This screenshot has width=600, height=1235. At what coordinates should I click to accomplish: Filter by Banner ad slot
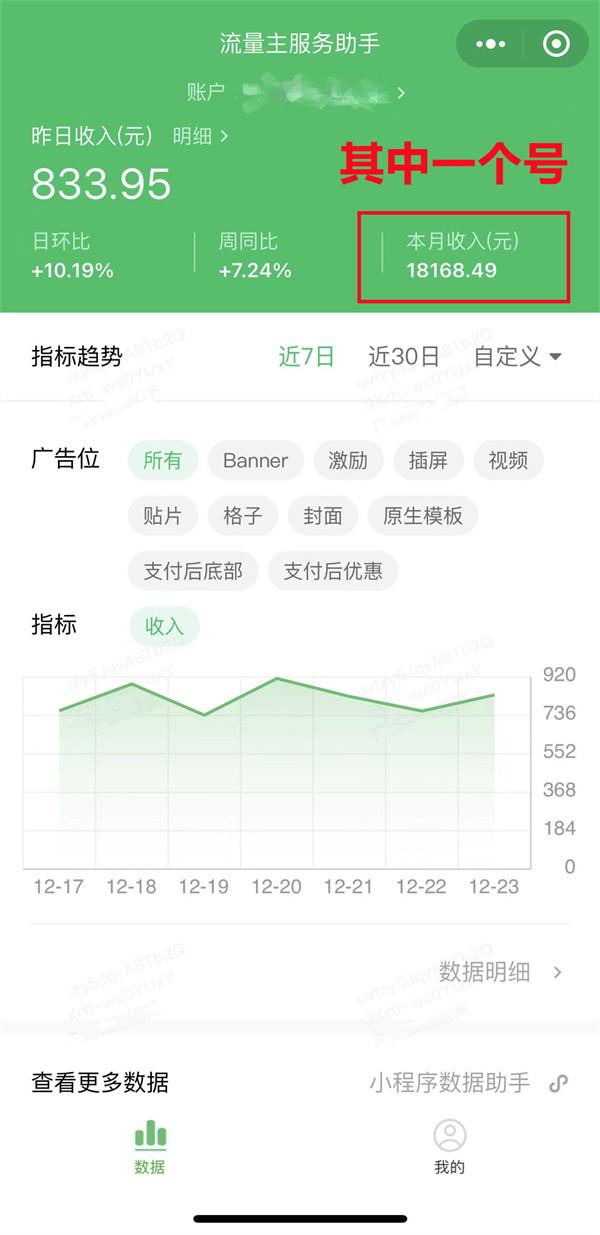[256, 460]
